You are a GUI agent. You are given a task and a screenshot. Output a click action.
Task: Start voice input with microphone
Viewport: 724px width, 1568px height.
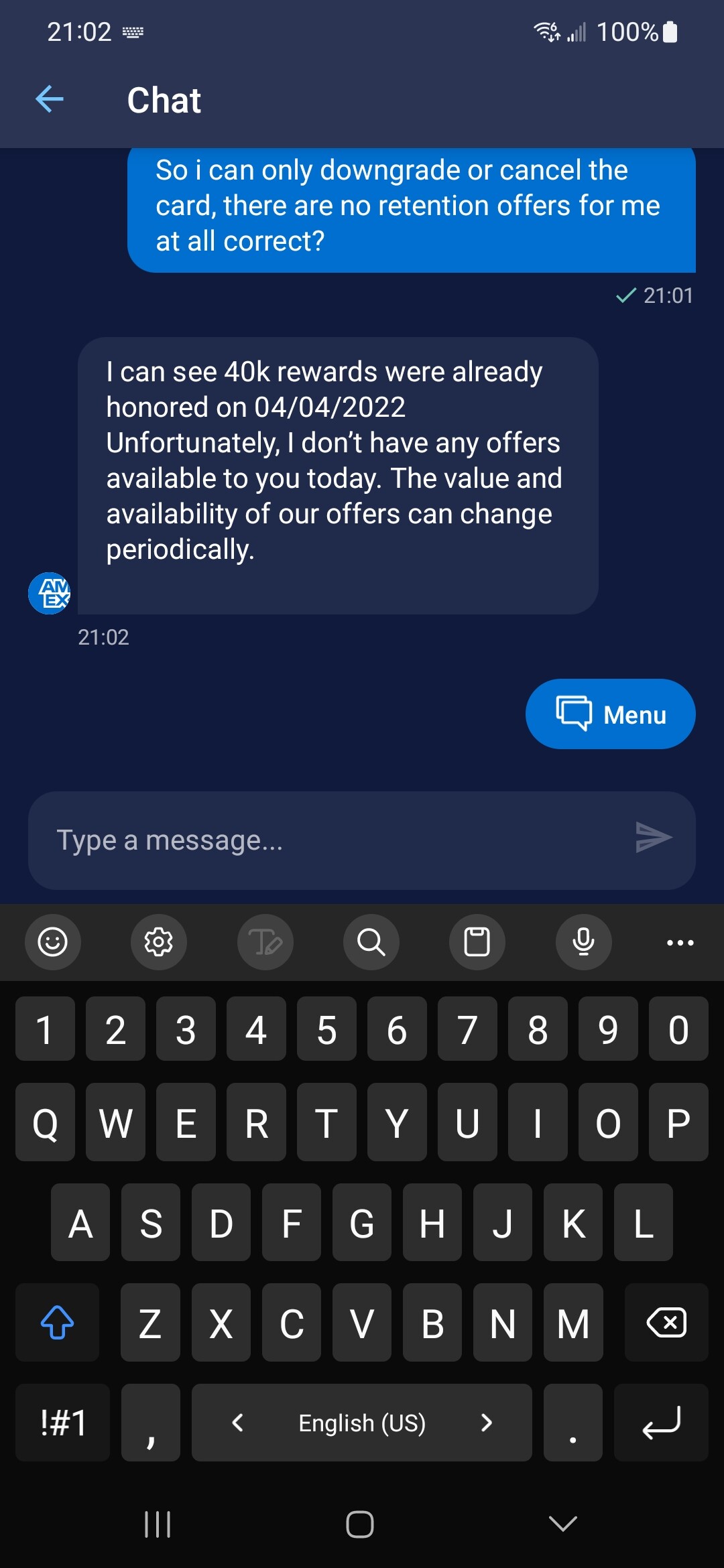[583, 942]
